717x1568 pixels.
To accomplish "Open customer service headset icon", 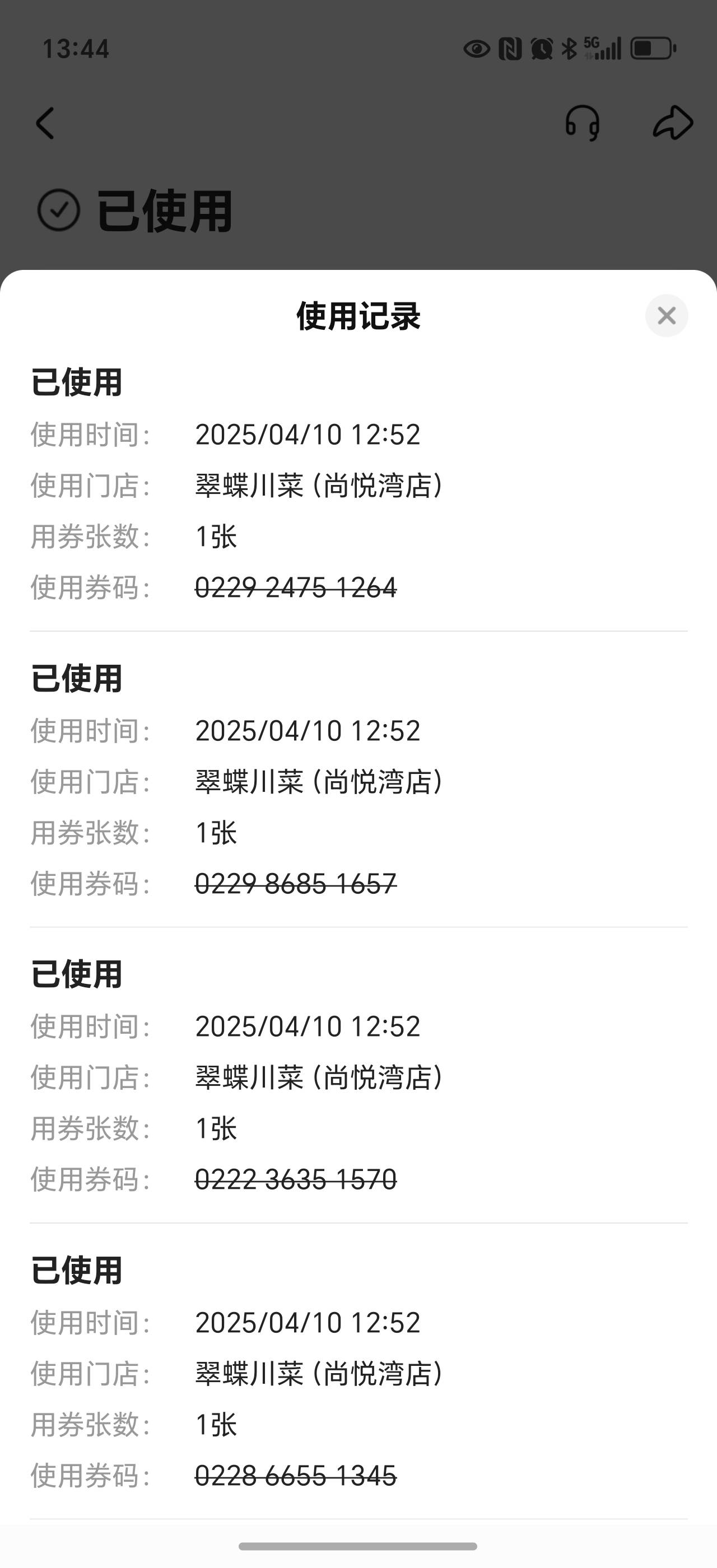I will pos(583,124).
